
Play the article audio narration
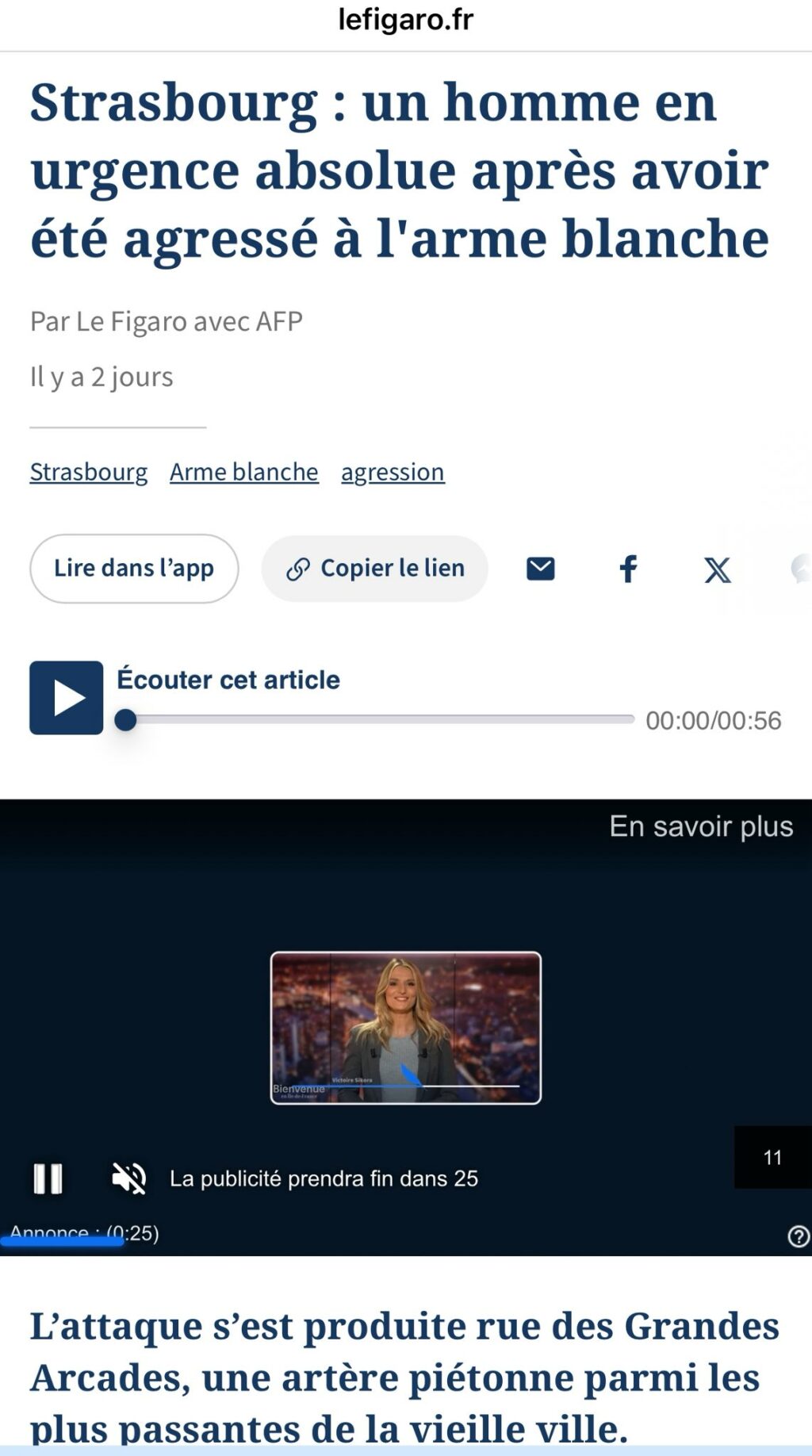[67, 698]
